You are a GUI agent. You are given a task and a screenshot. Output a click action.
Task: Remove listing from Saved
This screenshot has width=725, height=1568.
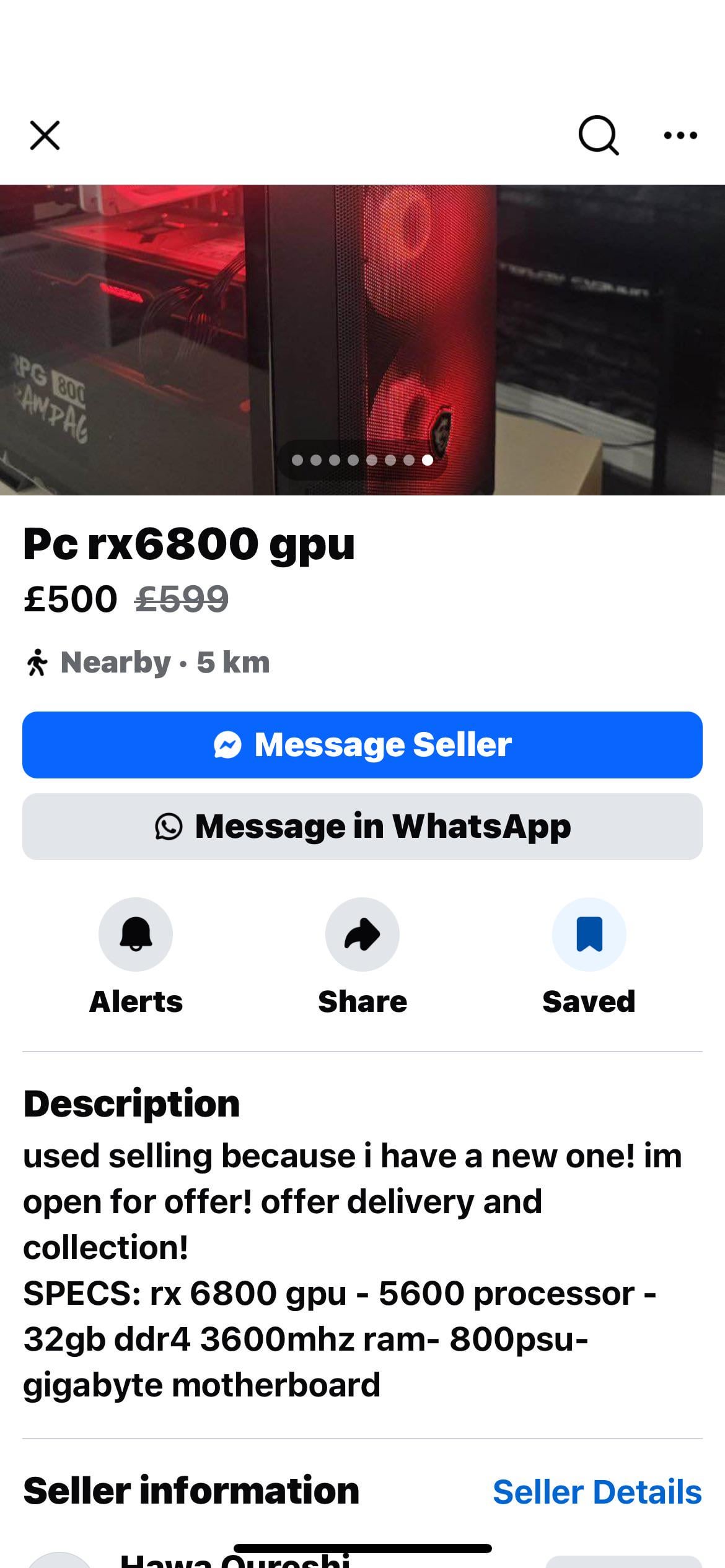(589, 934)
